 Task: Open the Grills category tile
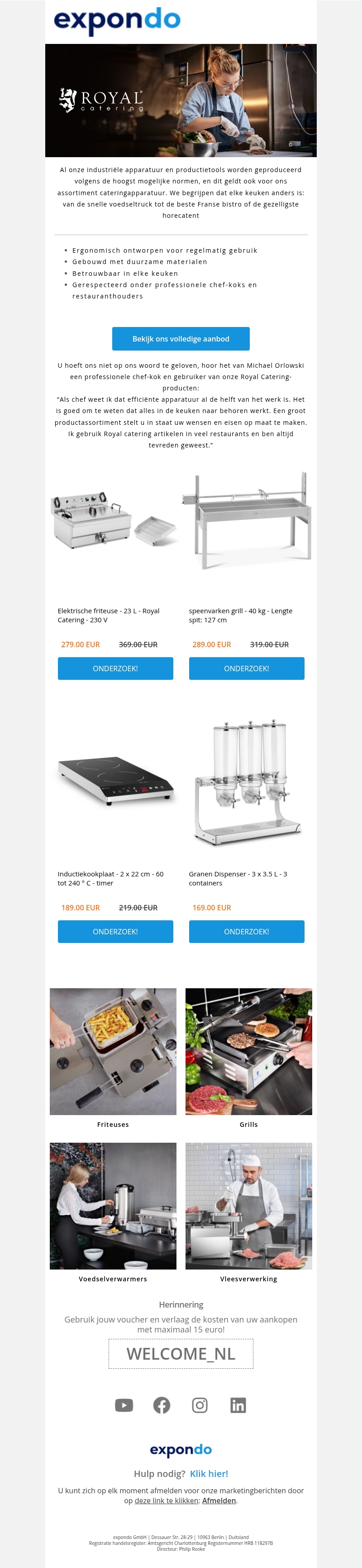[x=248, y=1052]
